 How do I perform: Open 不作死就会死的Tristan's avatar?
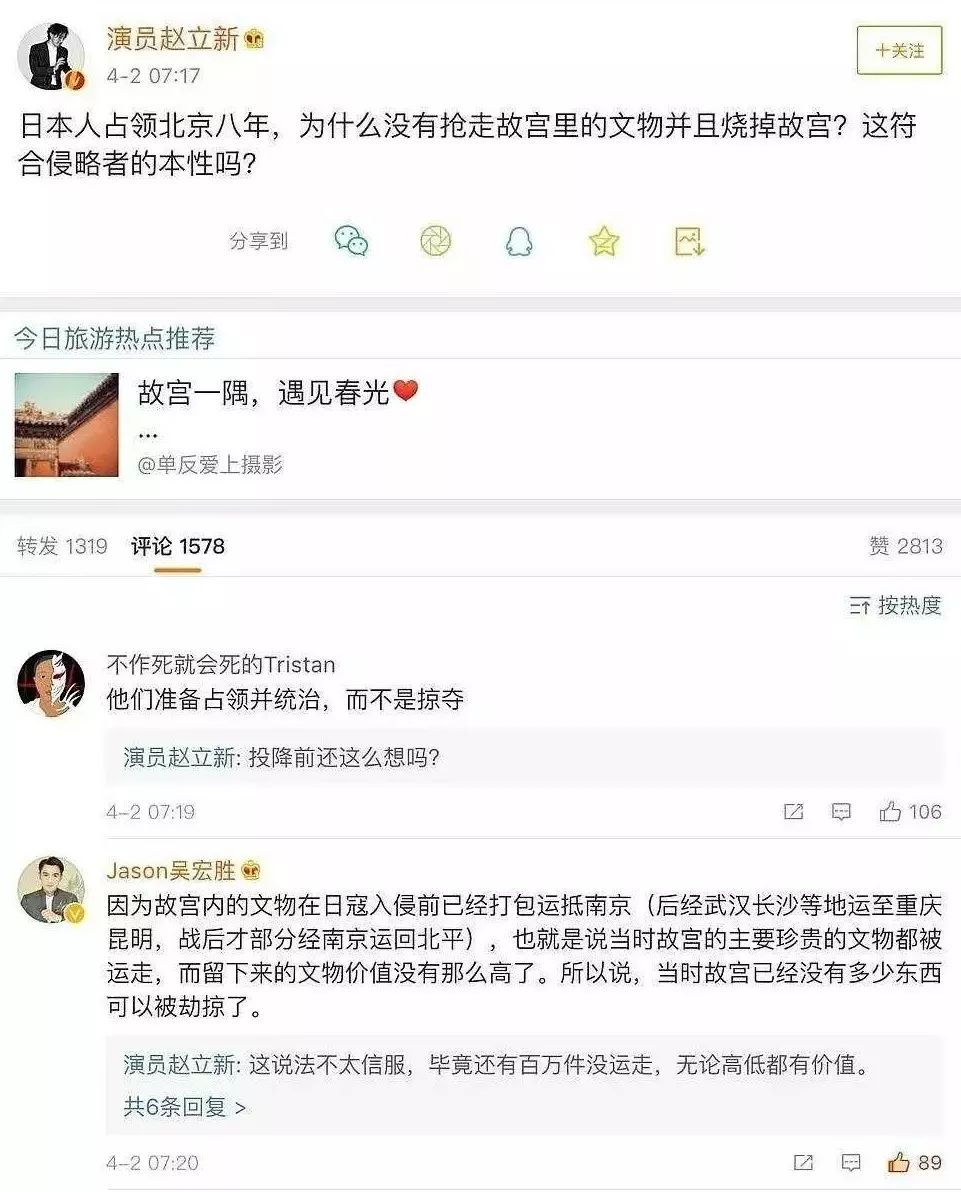[x=51, y=683]
